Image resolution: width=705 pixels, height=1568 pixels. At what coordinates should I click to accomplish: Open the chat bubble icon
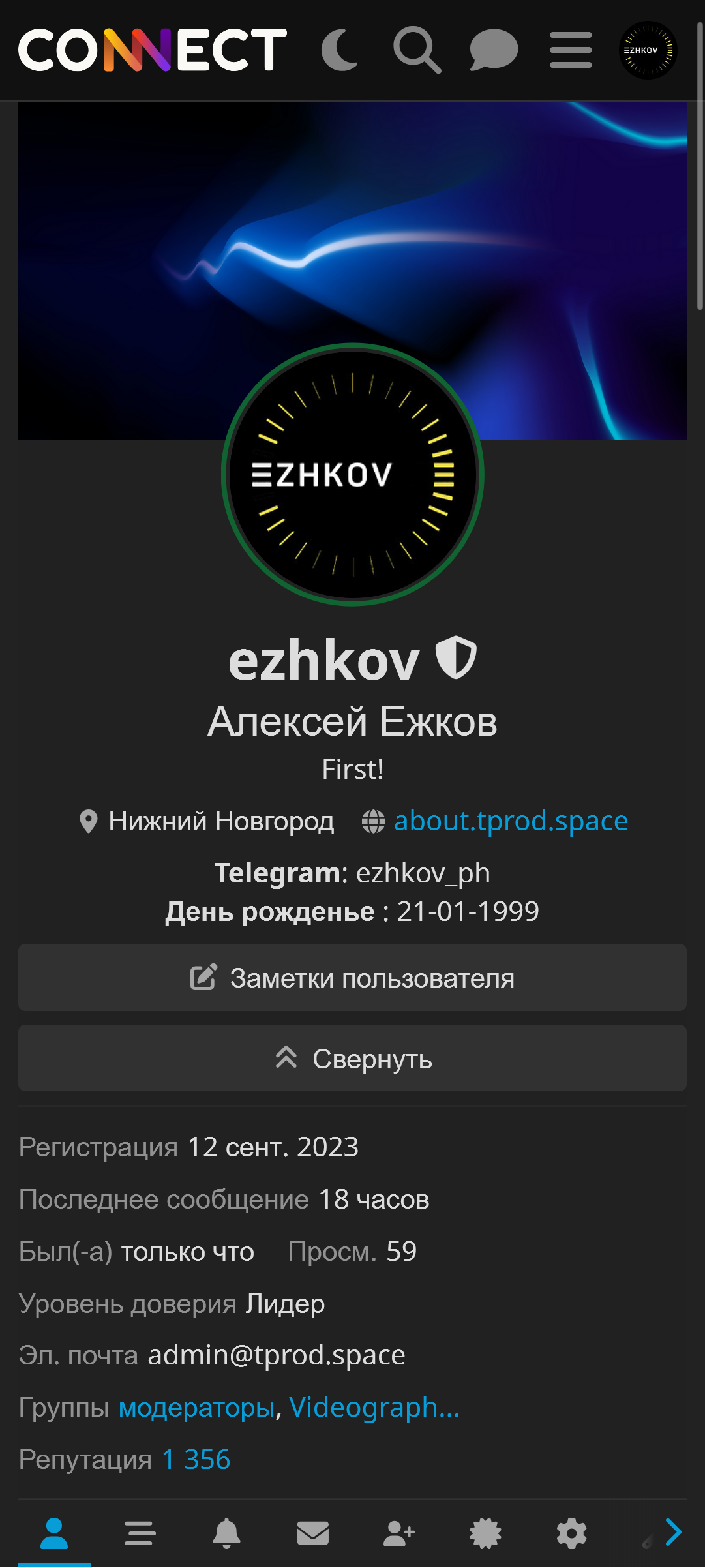(494, 50)
